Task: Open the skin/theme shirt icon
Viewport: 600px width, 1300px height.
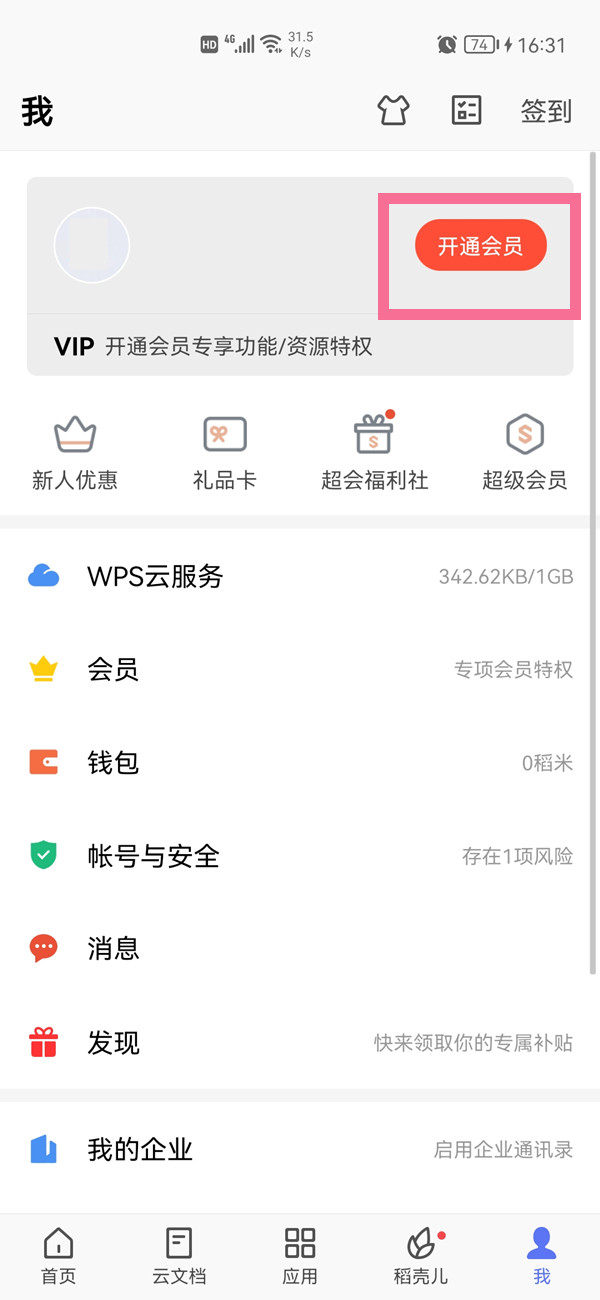Action: [x=393, y=111]
